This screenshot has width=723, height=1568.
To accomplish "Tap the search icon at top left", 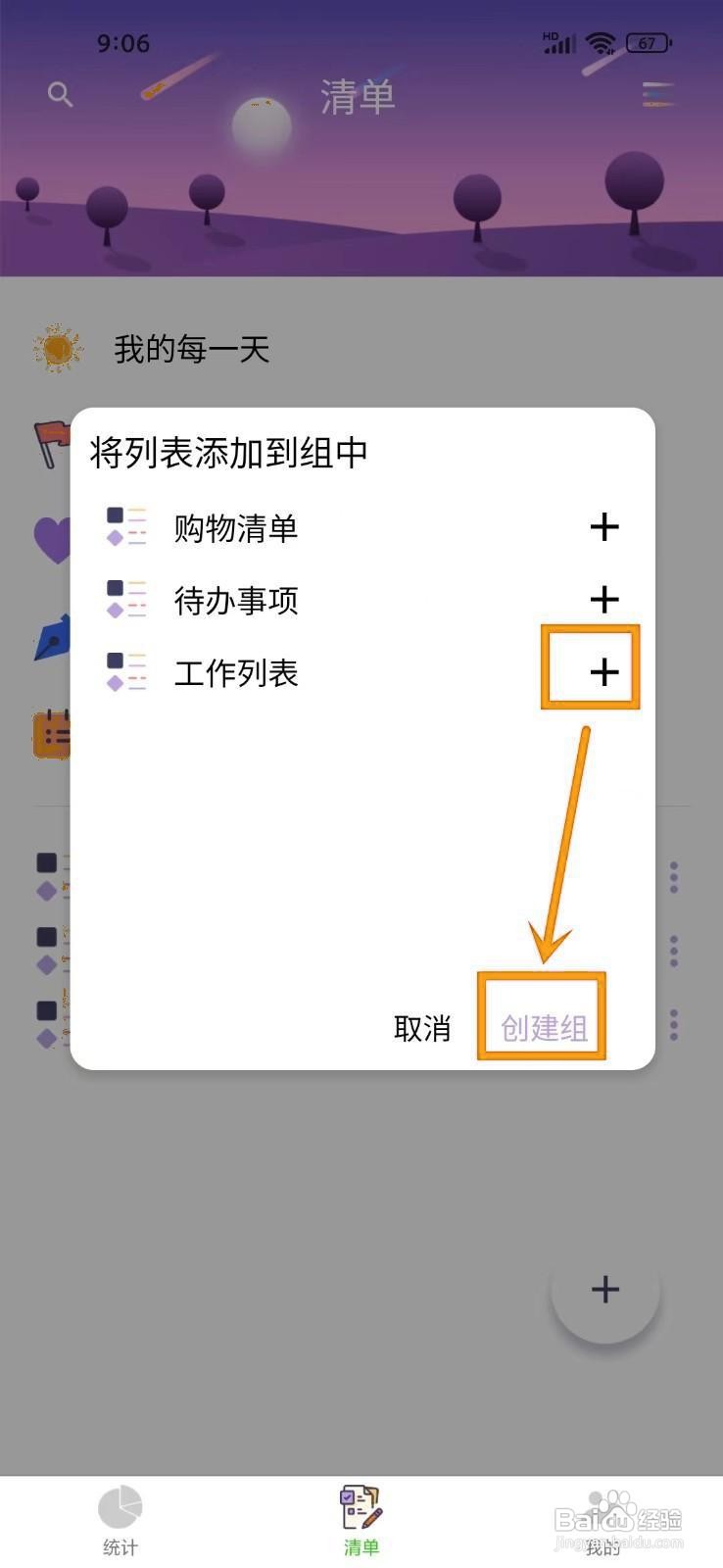I will pyautogui.click(x=59, y=95).
